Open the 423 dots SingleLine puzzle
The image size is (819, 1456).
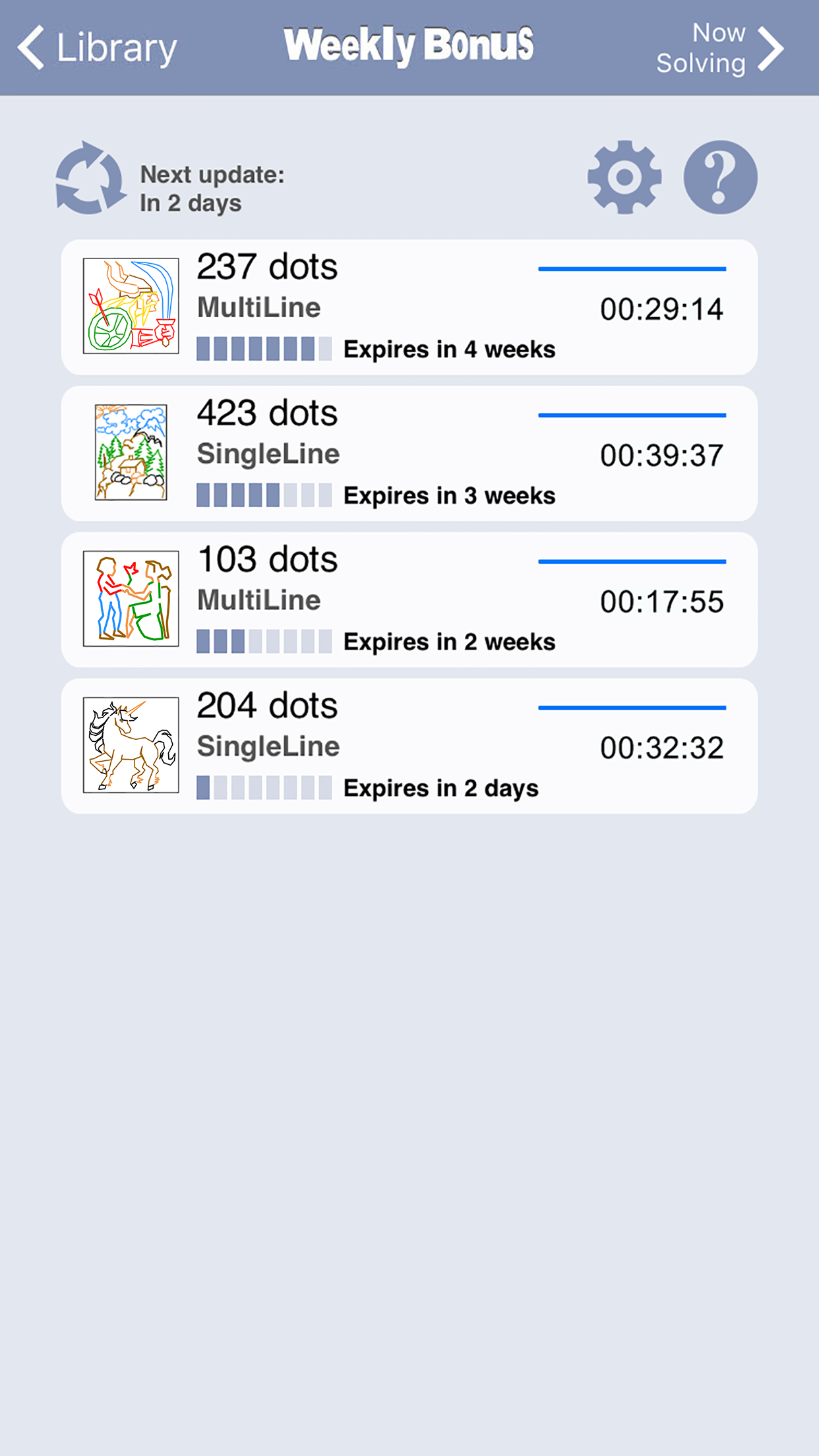click(x=409, y=453)
